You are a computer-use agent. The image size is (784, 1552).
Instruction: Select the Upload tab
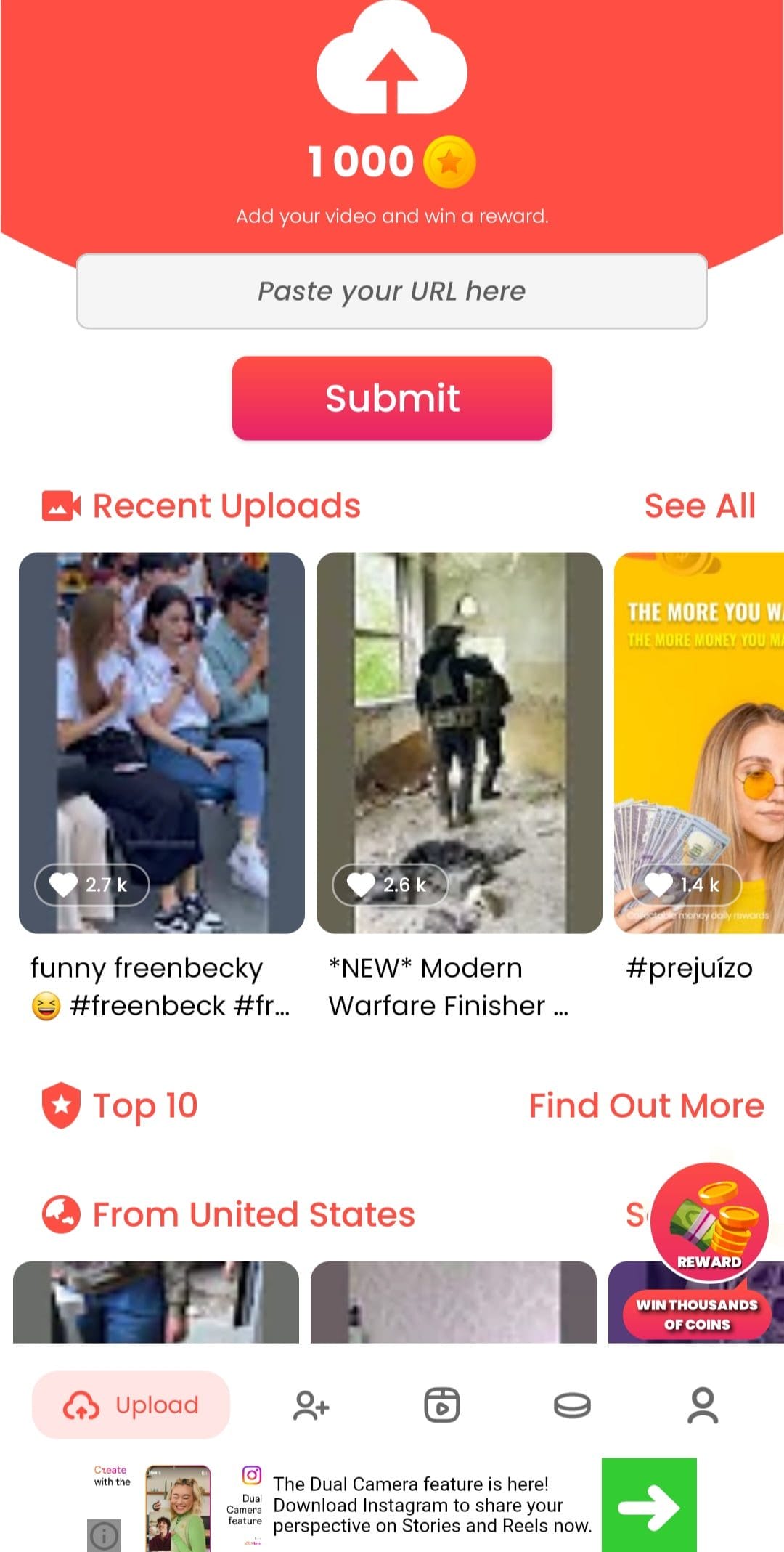131,1405
